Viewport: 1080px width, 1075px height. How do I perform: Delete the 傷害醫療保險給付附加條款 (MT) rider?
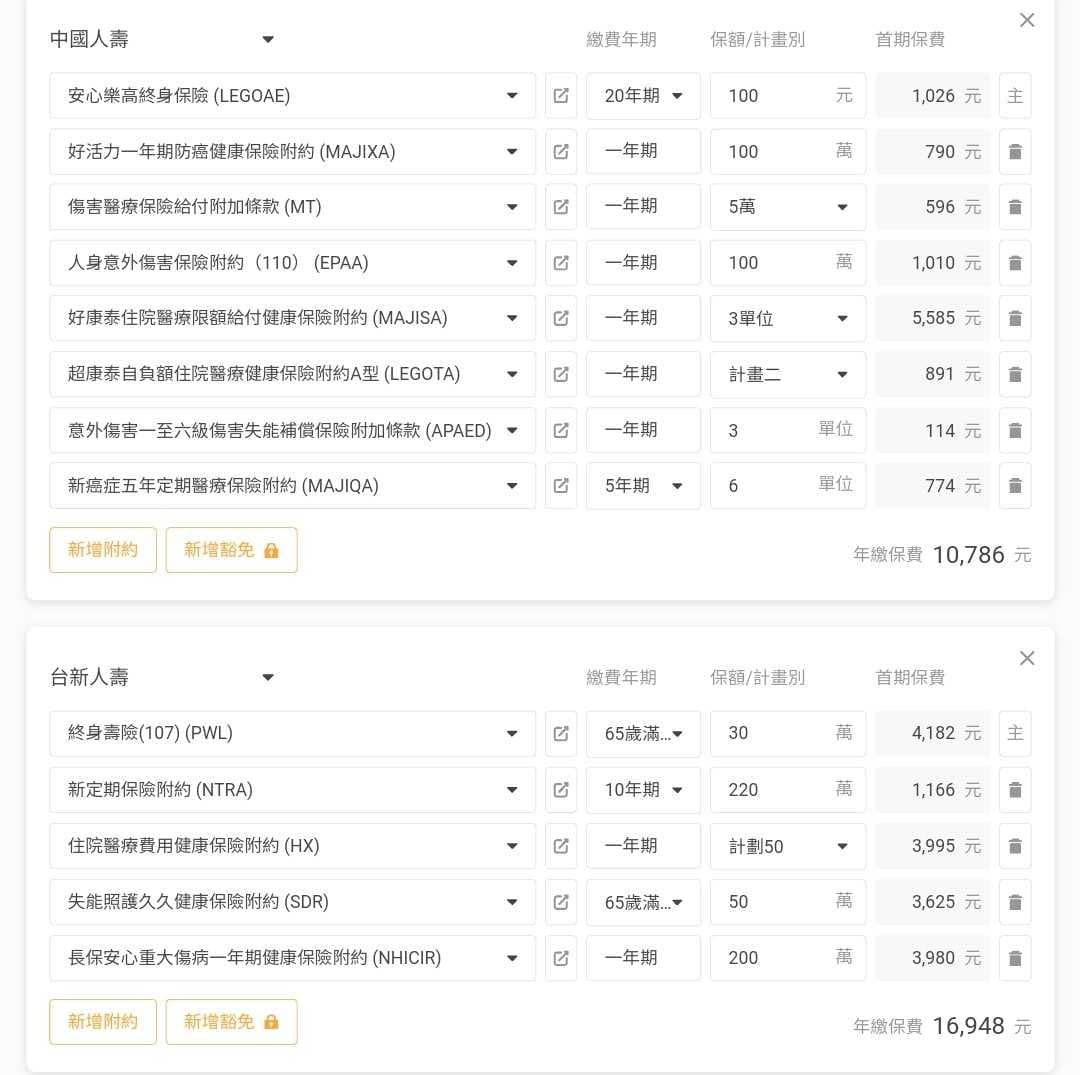coord(1015,207)
